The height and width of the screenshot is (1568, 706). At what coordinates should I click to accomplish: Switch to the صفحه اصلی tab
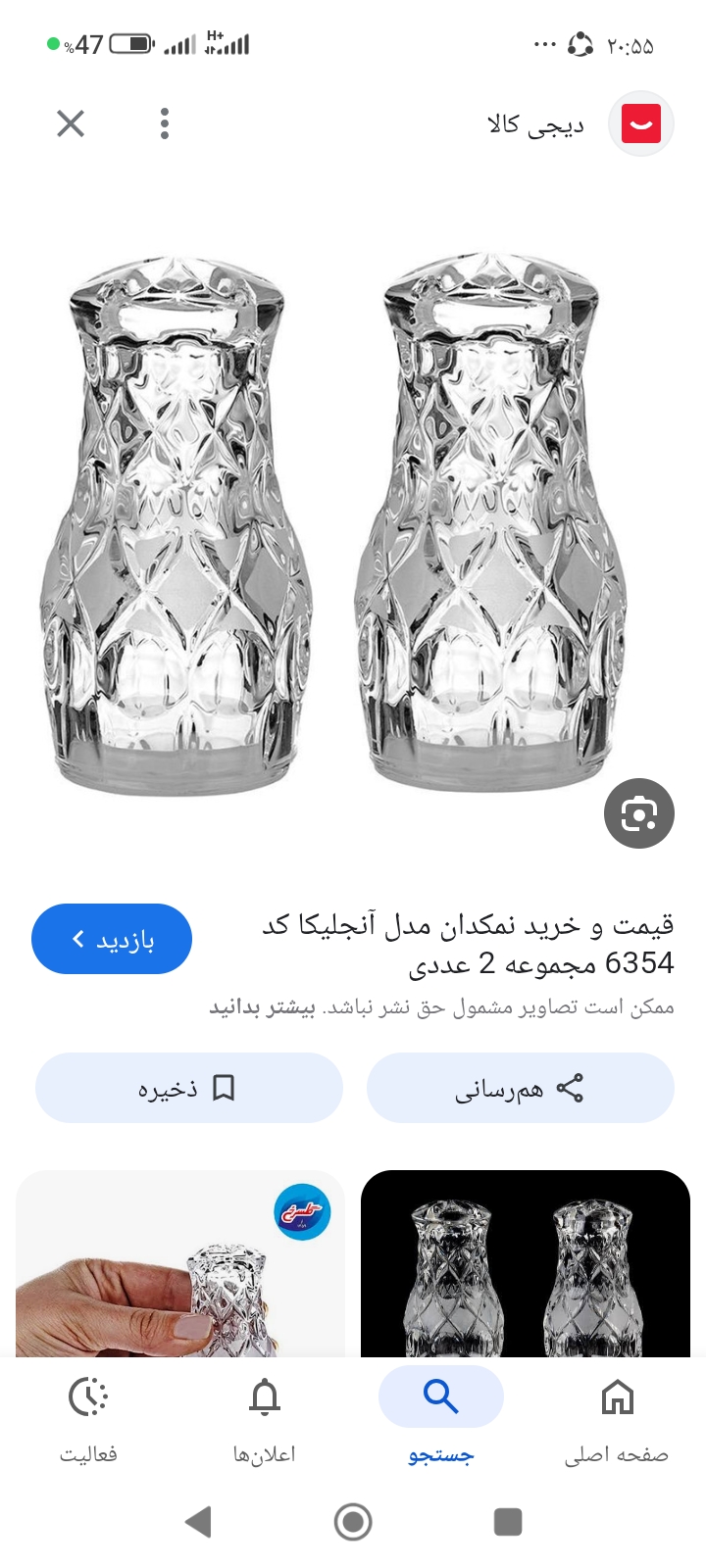[617, 1416]
